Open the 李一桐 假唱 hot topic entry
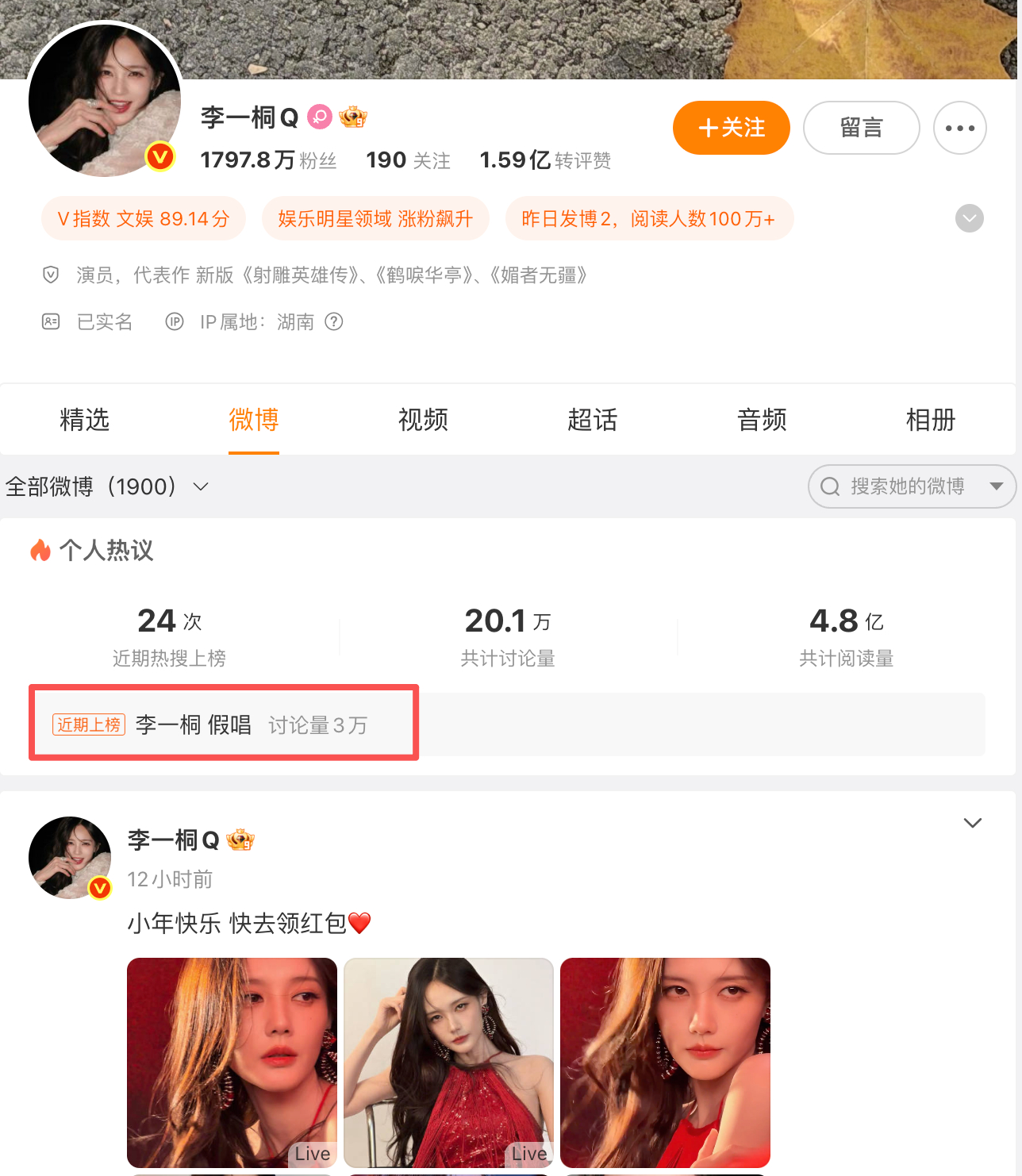This screenshot has width=1022, height=1176. [x=224, y=723]
